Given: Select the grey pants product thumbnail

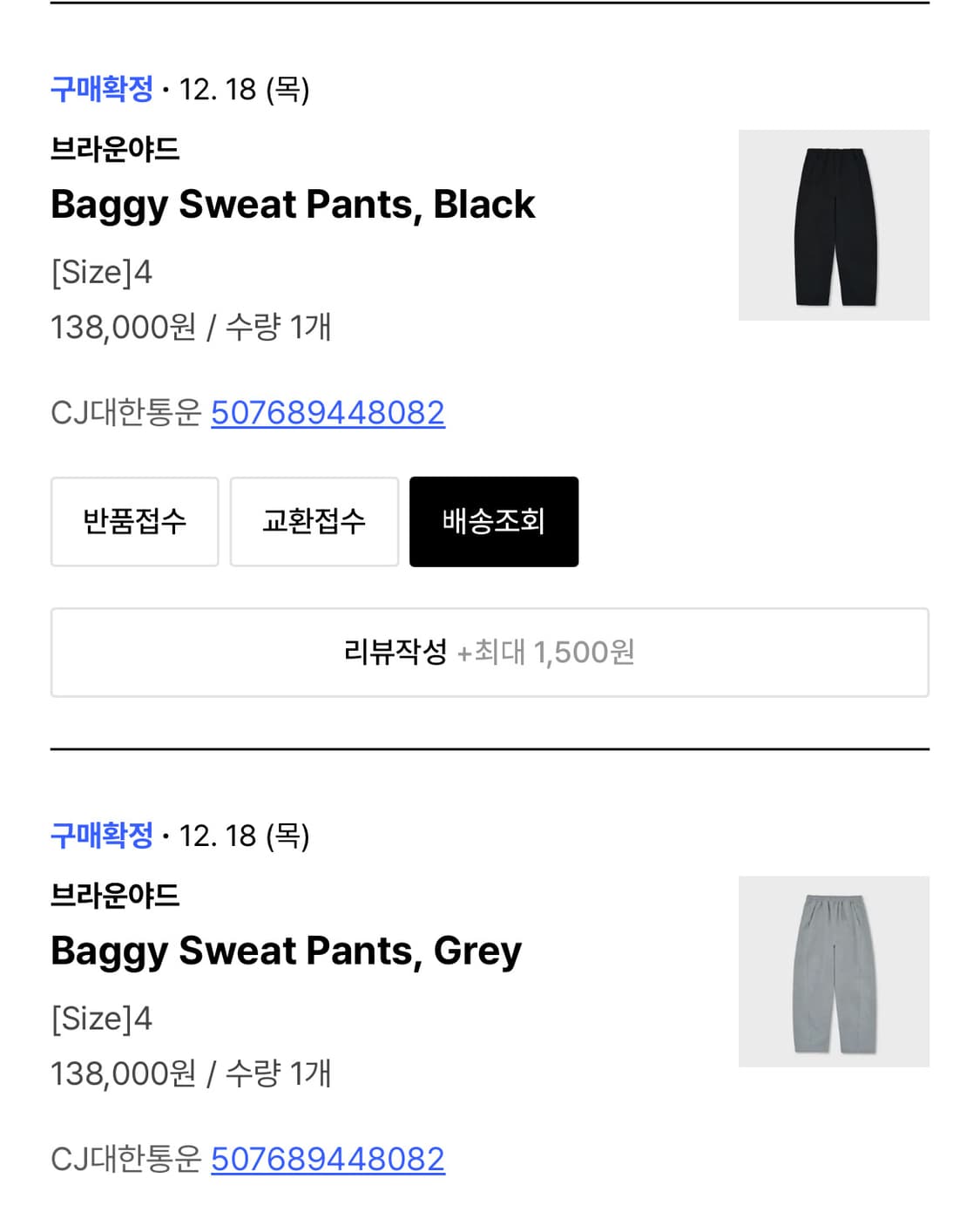Looking at the screenshot, I should tap(833, 971).
